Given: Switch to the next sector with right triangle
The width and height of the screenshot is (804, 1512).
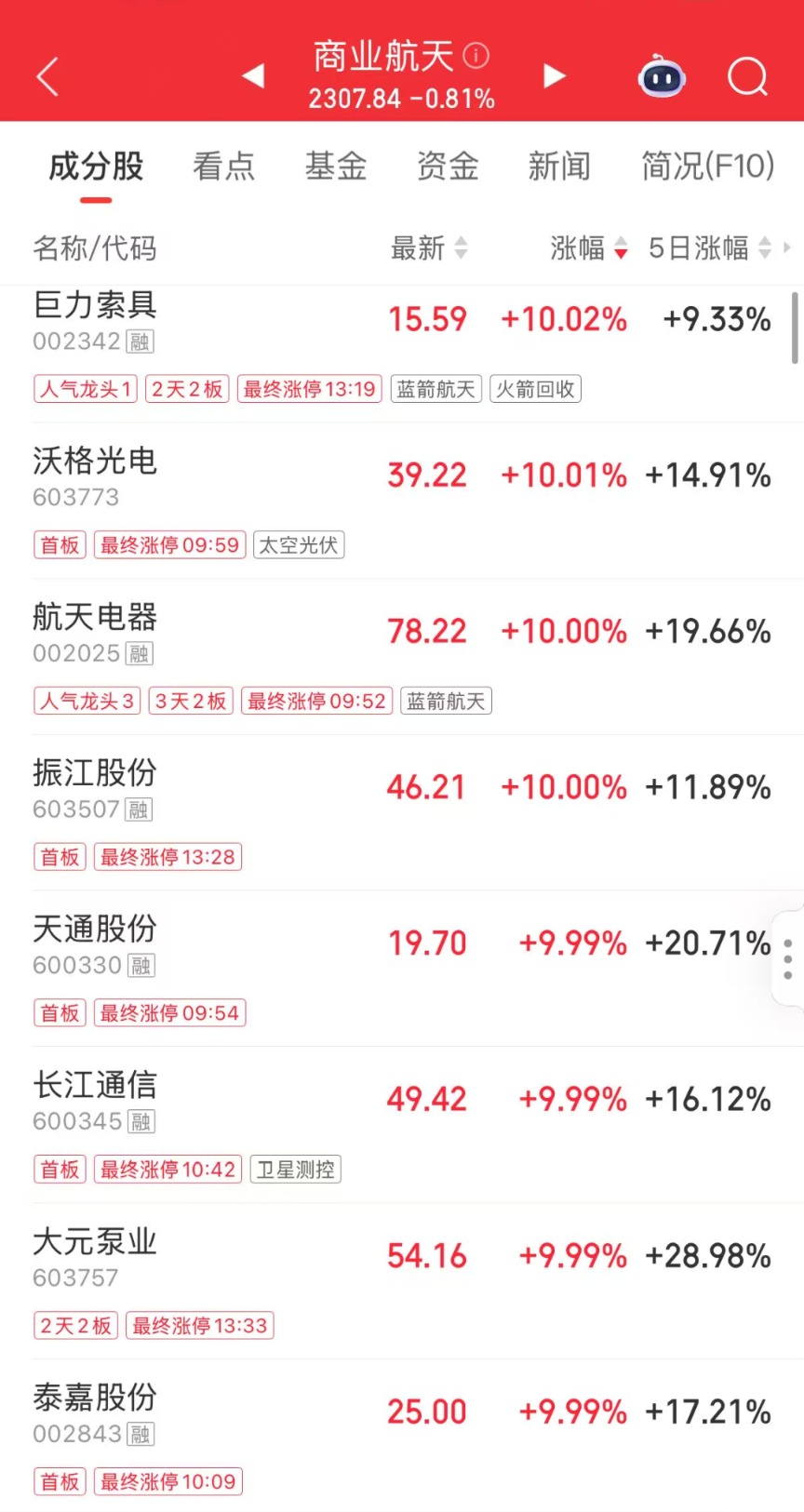Looking at the screenshot, I should tap(555, 75).
